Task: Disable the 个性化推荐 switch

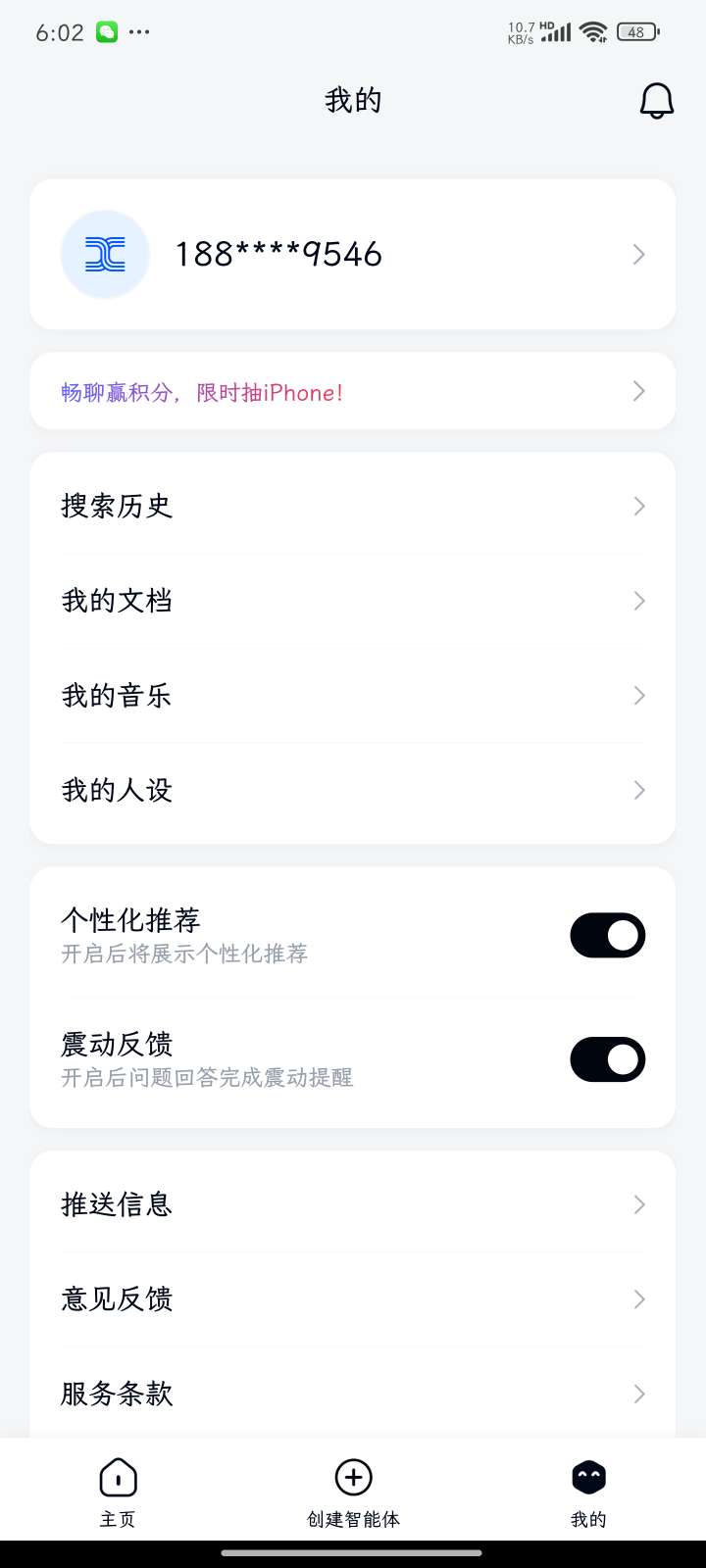Action: click(x=607, y=936)
